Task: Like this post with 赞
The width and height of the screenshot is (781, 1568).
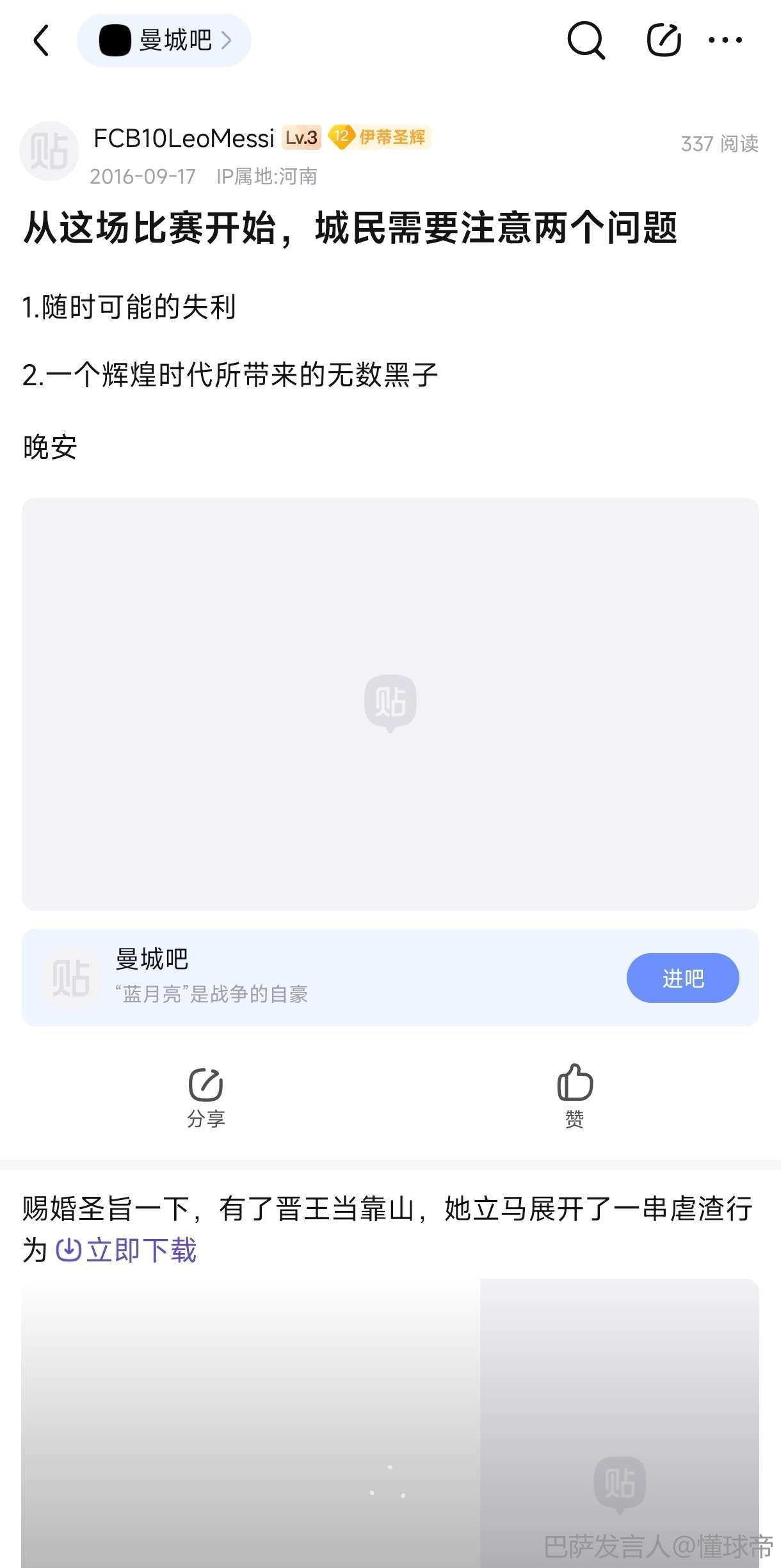Action: [574, 1096]
